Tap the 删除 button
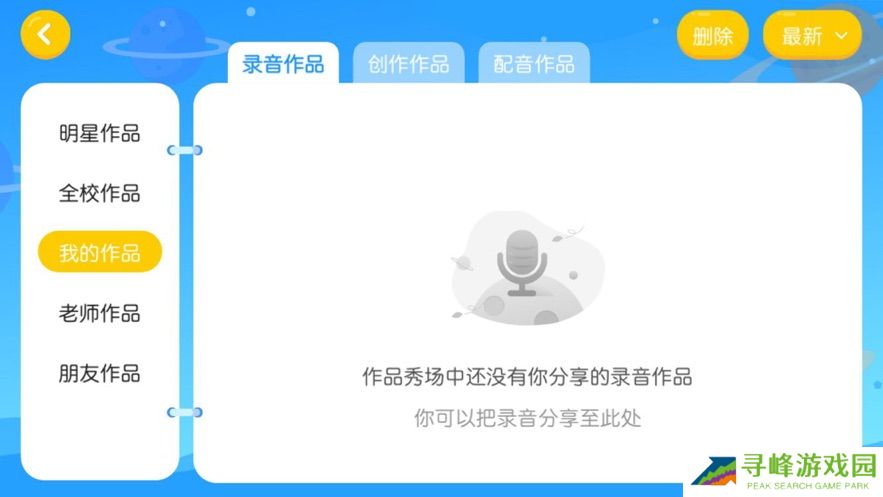Viewport: 883px width, 497px height. click(x=712, y=36)
